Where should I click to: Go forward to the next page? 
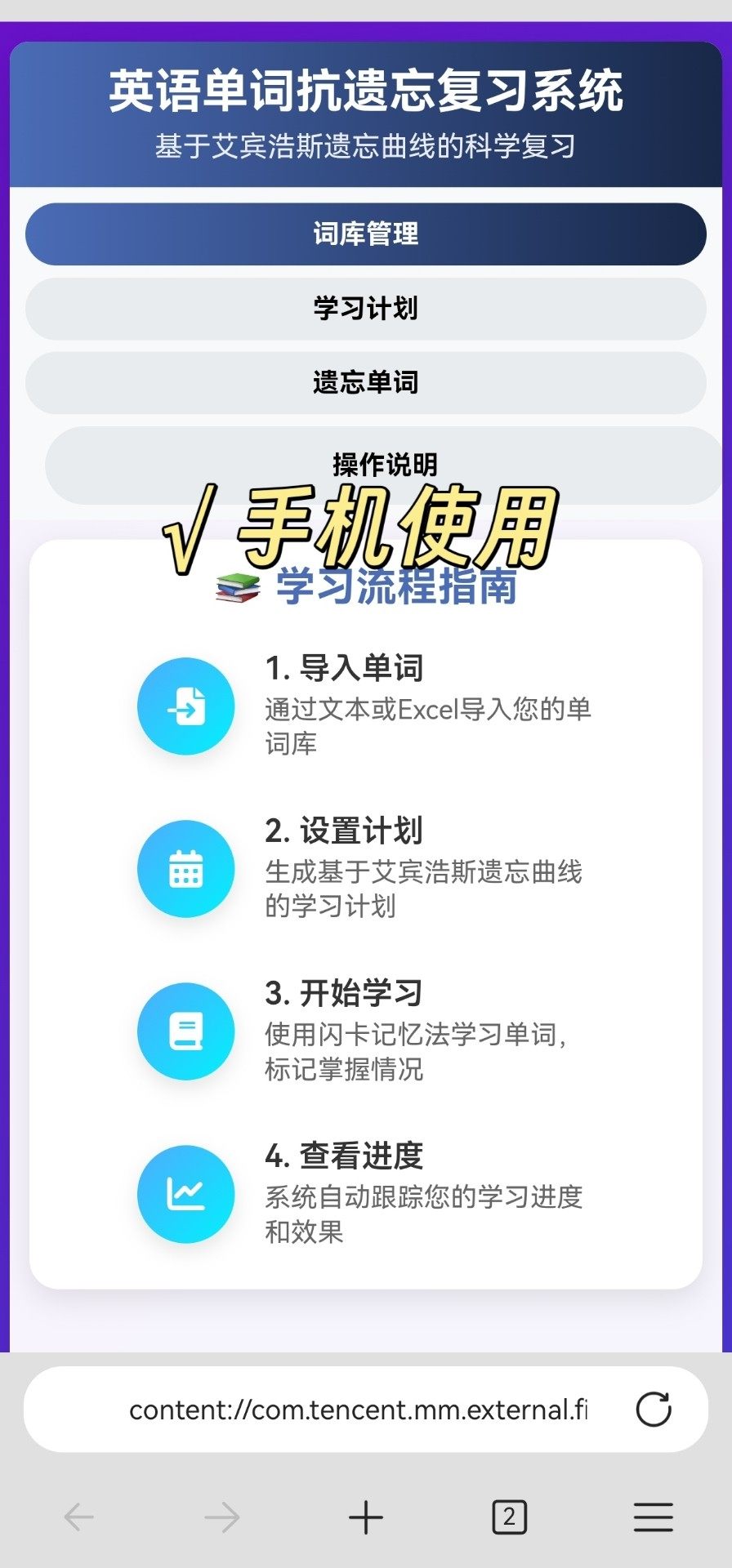(x=222, y=1517)
